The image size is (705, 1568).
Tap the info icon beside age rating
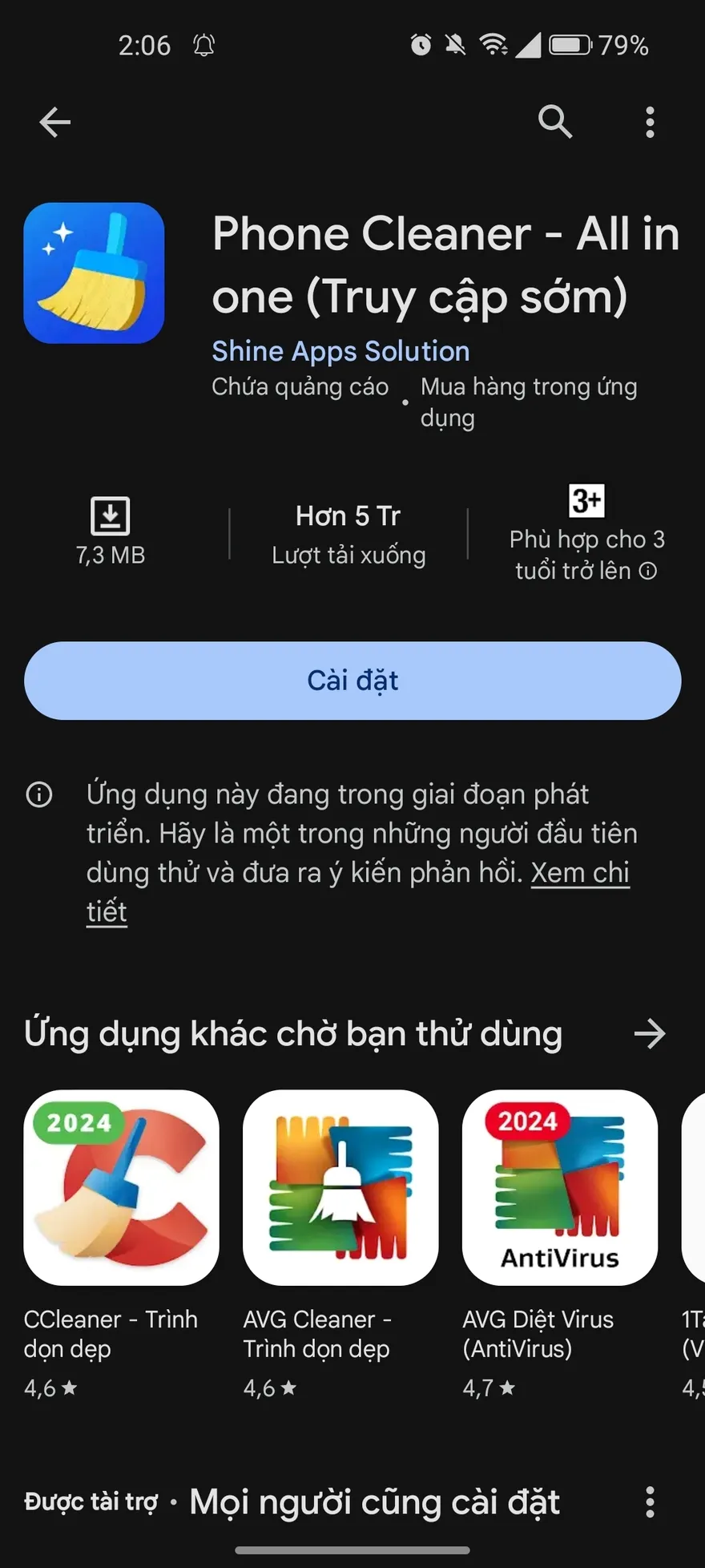pyautogui.click(x=649, y=571)
